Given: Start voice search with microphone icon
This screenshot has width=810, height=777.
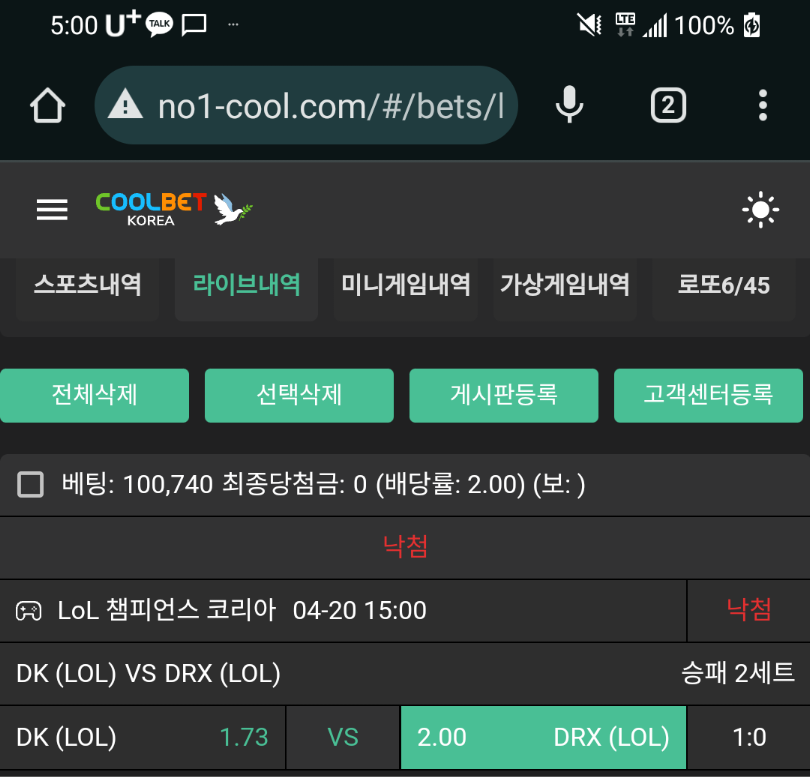Looking at the screenshot, I should (569, 105).
